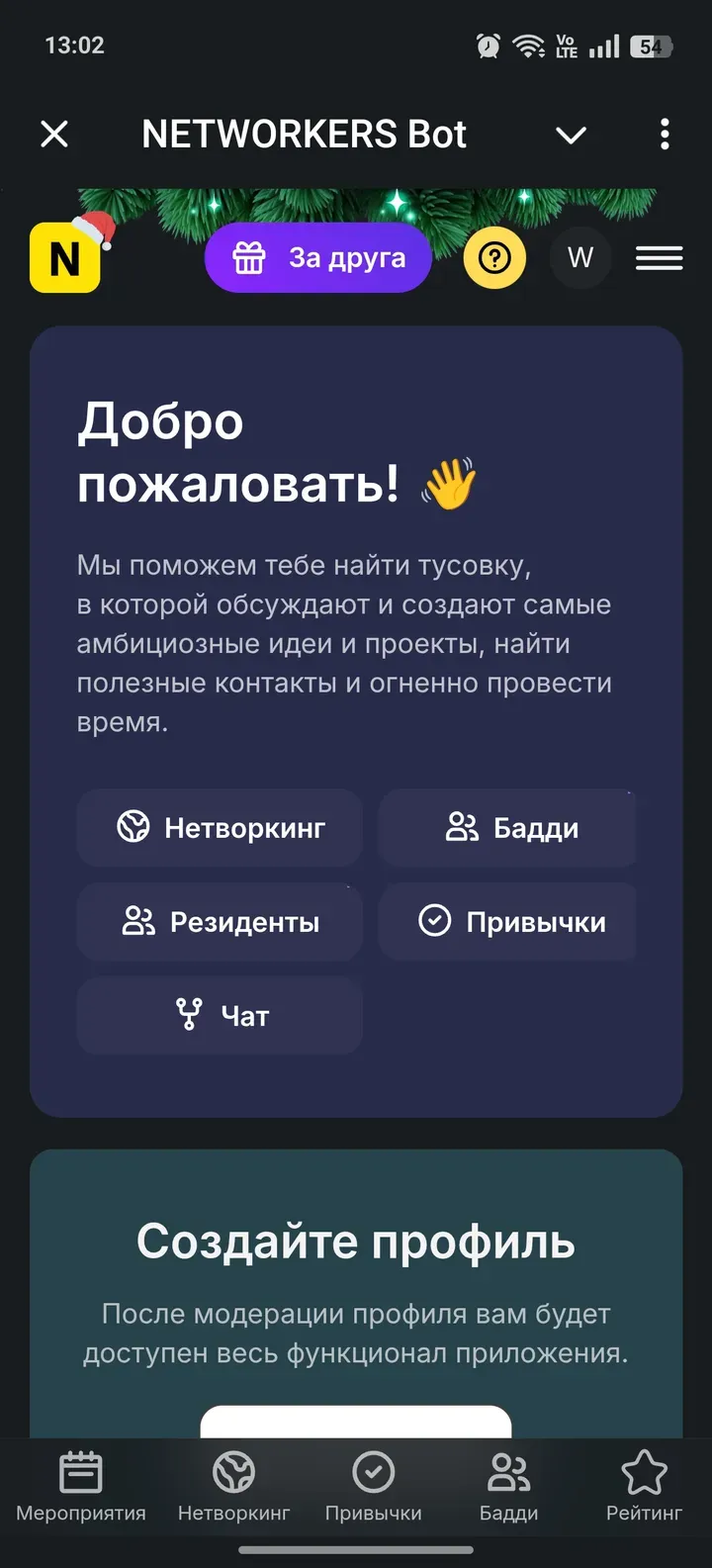Click the yellow question mark help icon
The height and width of the screenshot is (1568, 712).
[x=494, y=257]
